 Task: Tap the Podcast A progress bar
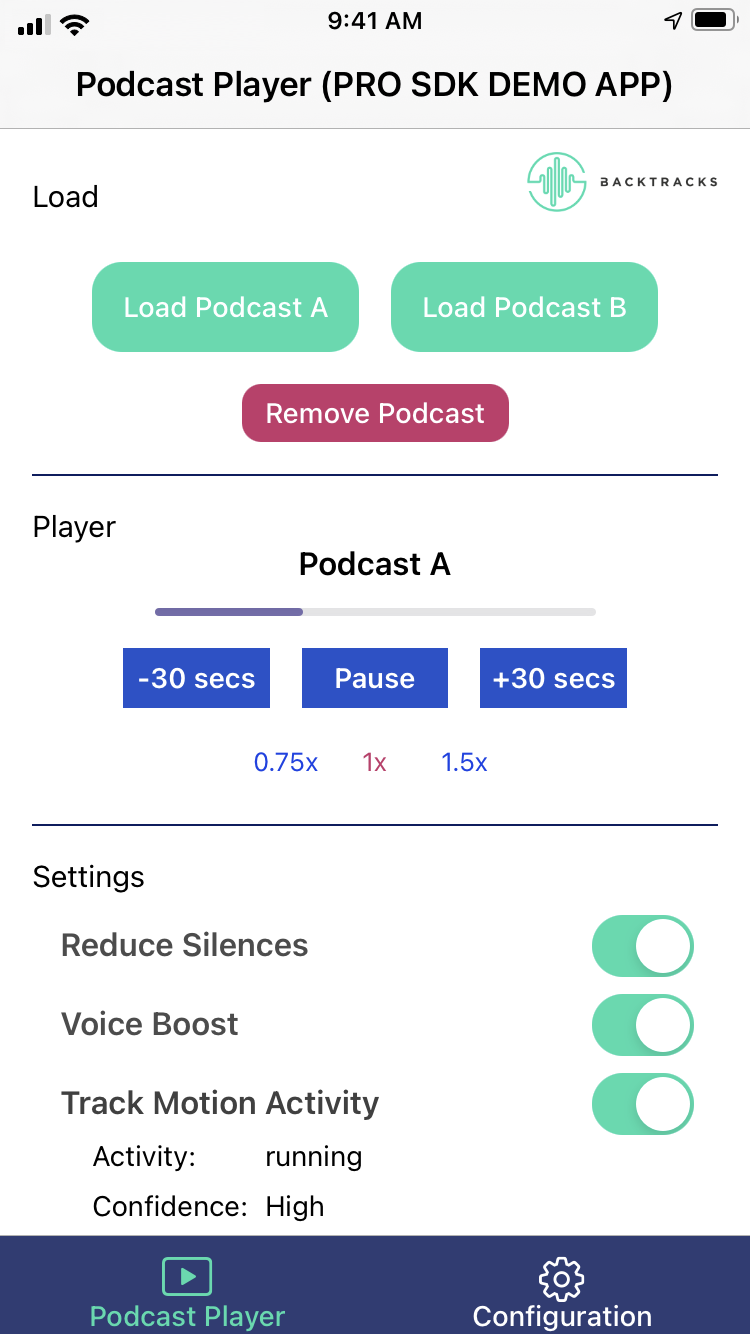(x=375, y=611)
